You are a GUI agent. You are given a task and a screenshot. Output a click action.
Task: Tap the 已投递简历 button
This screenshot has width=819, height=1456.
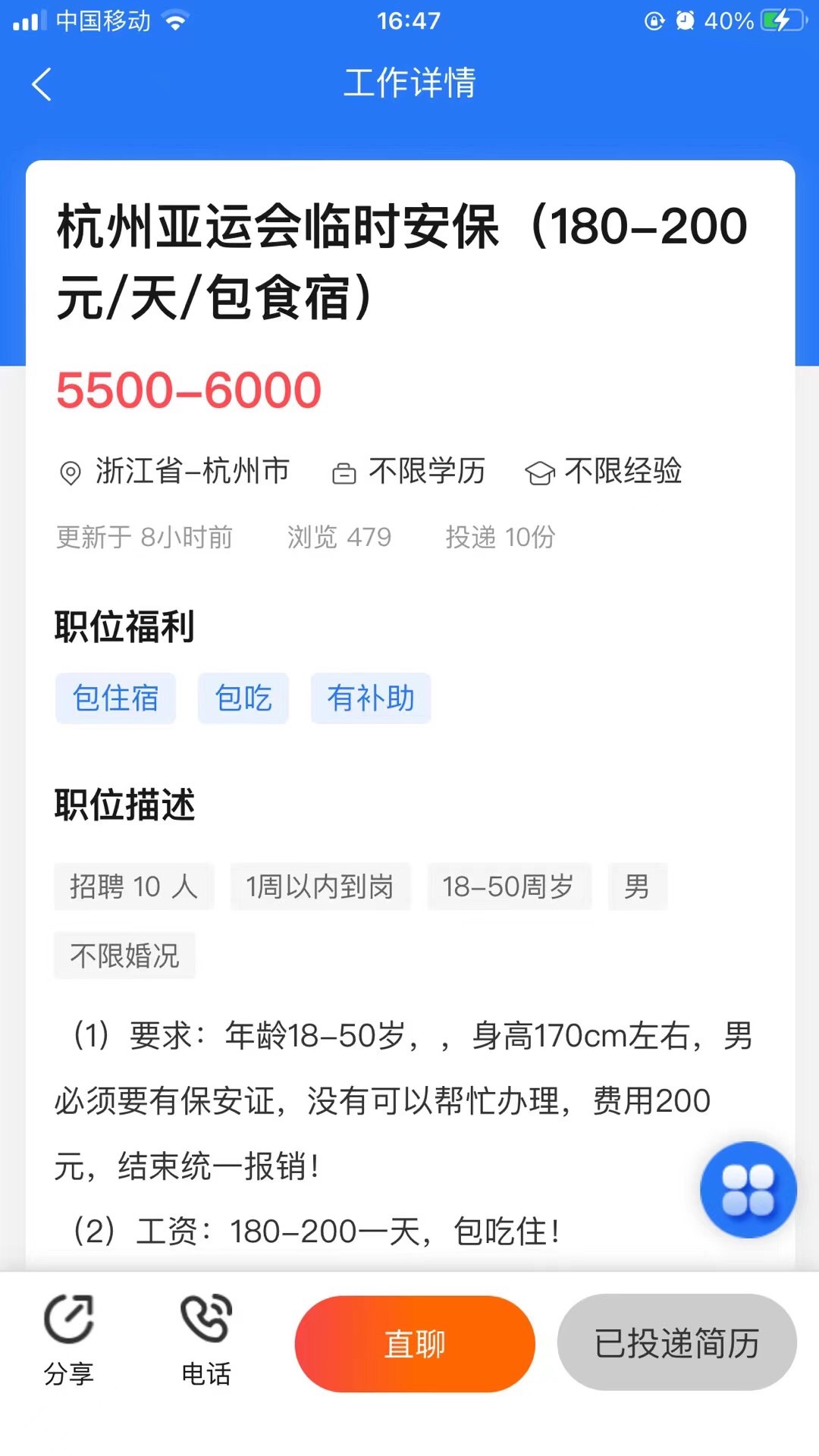click(676, 1343)
